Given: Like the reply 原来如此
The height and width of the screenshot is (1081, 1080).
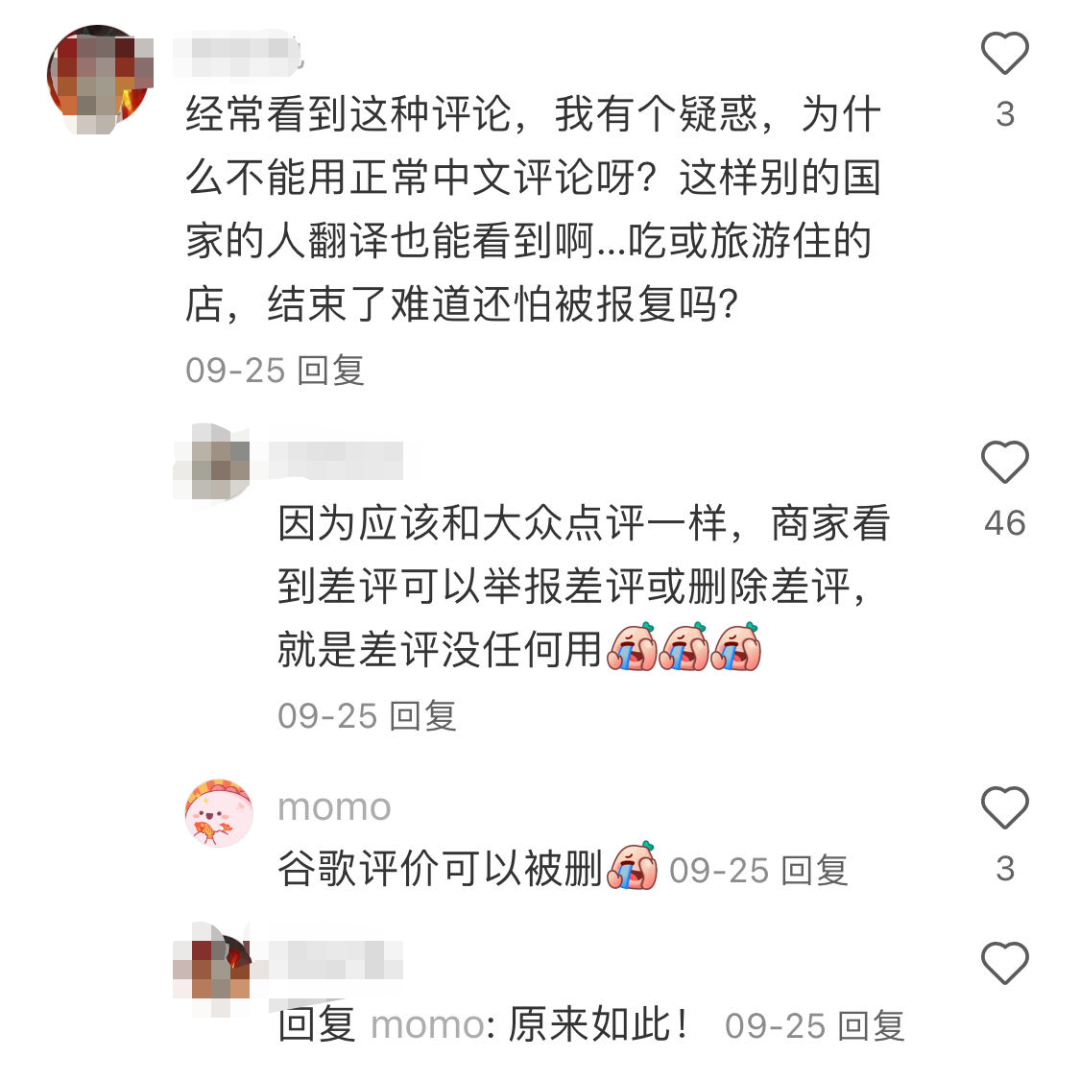Looking at the screenshot, I should 1004,963.
